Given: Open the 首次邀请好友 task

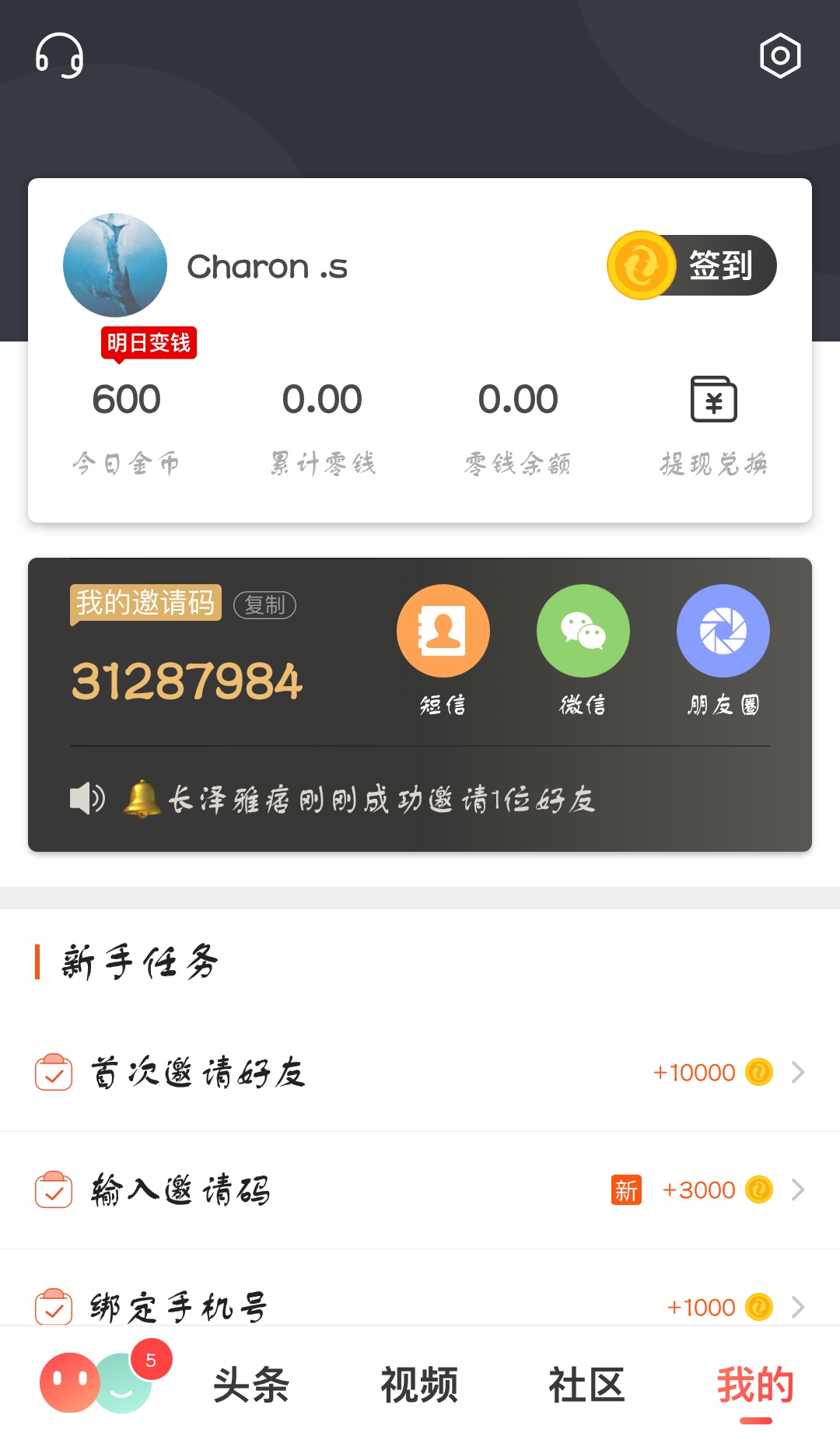Looking at the screenshot, I should pos(420,1073).
